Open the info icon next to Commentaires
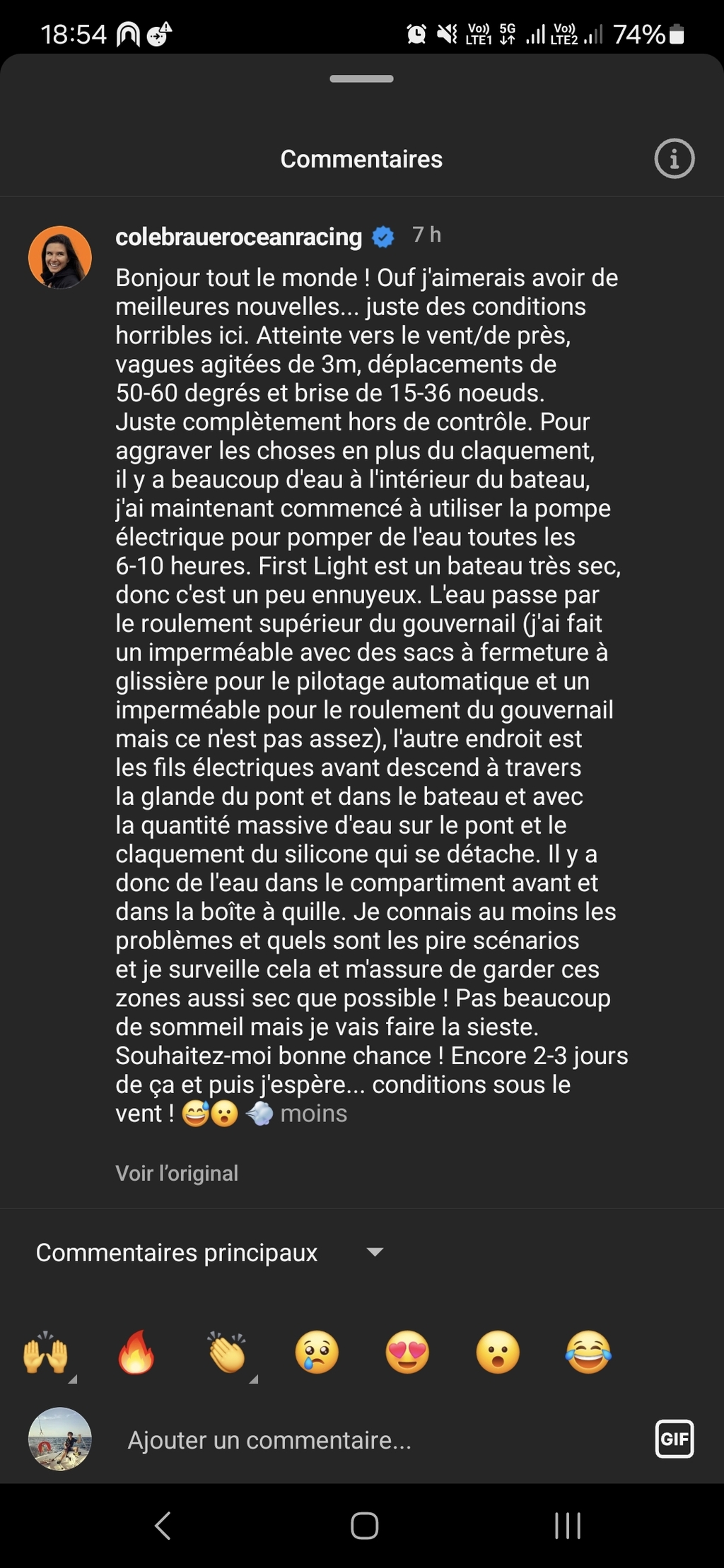Image resolution: width=724 pixels, height=1568 pixels. [x=674, y=158]
